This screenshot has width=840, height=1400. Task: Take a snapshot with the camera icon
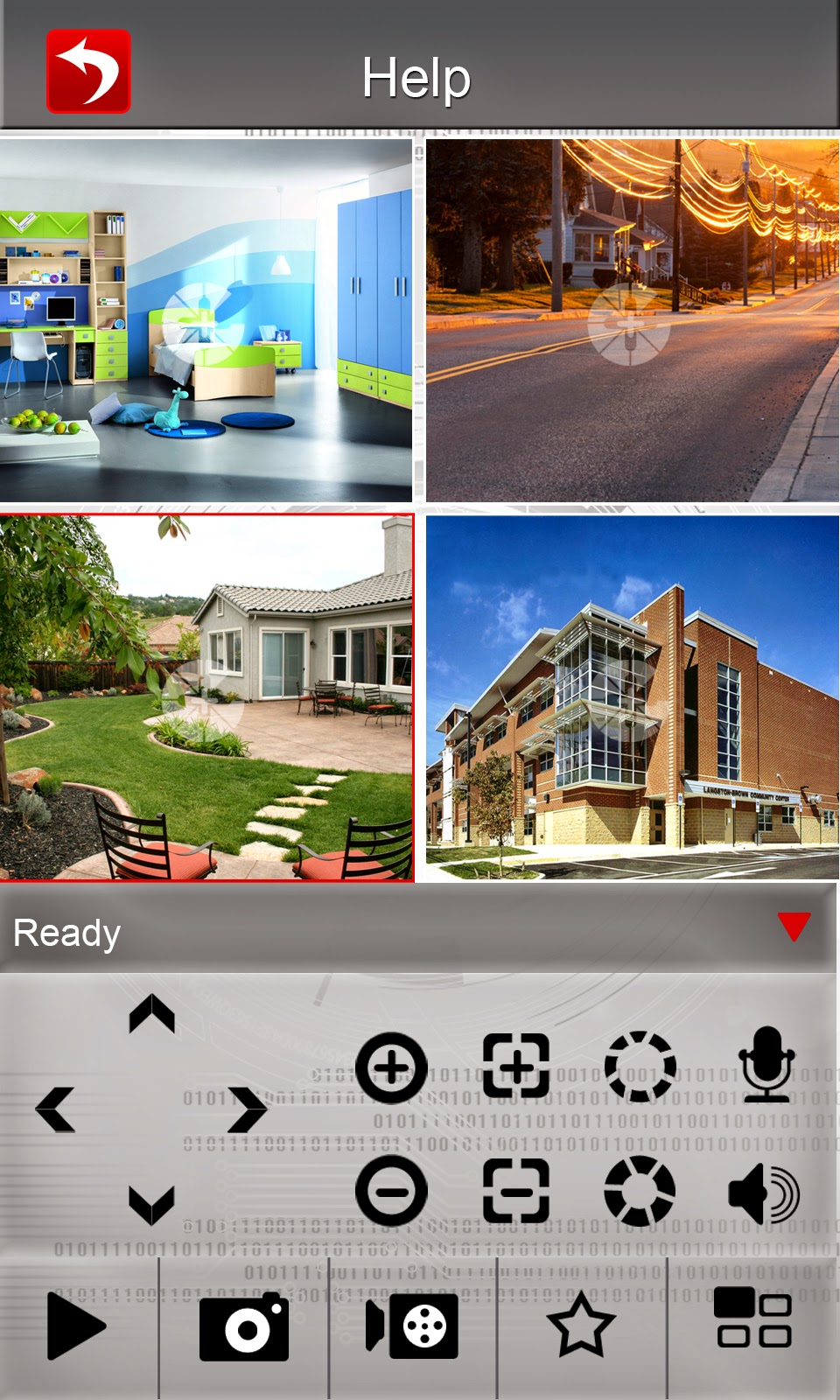tap(244, 1326)
